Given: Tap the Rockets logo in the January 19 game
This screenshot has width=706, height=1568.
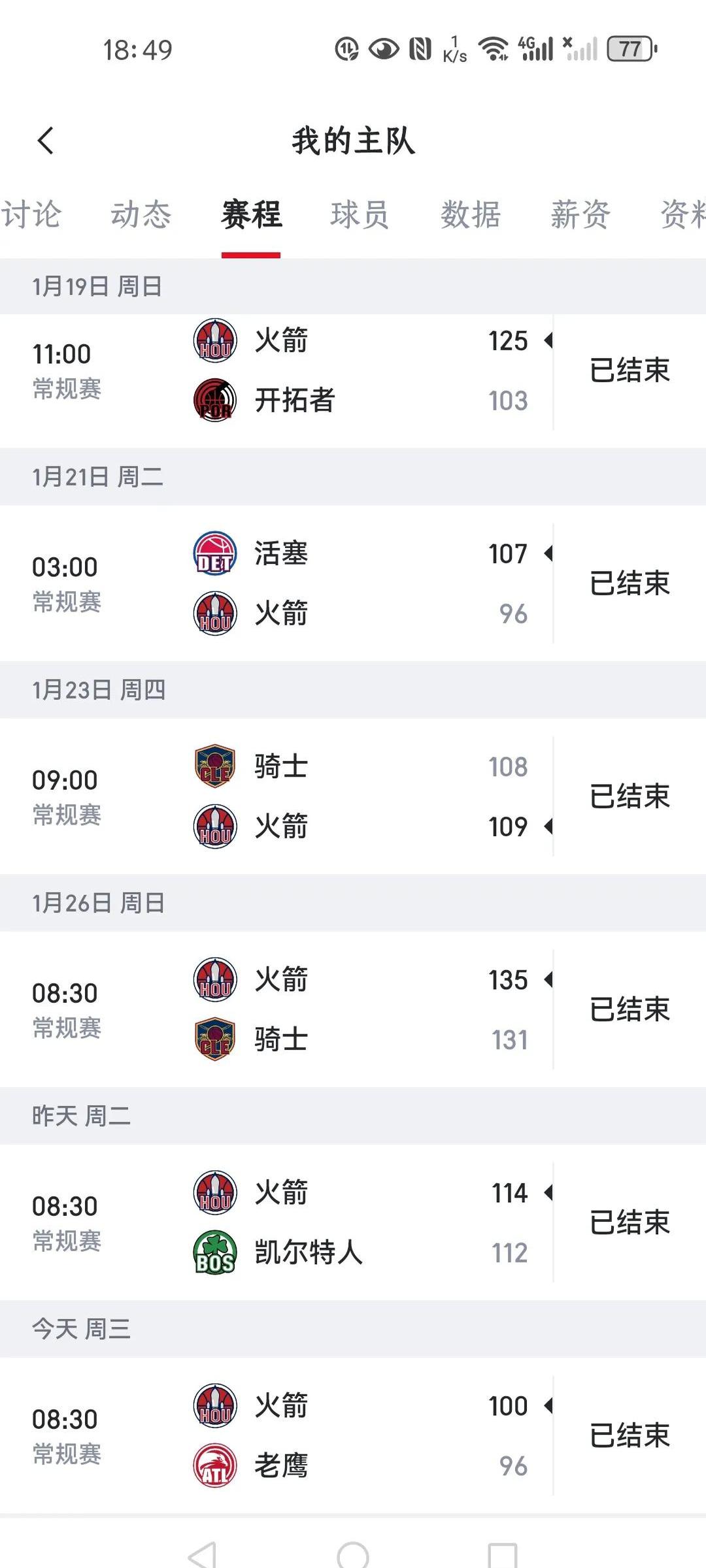Looking at the screenshot, I should (x=214, y=339).
